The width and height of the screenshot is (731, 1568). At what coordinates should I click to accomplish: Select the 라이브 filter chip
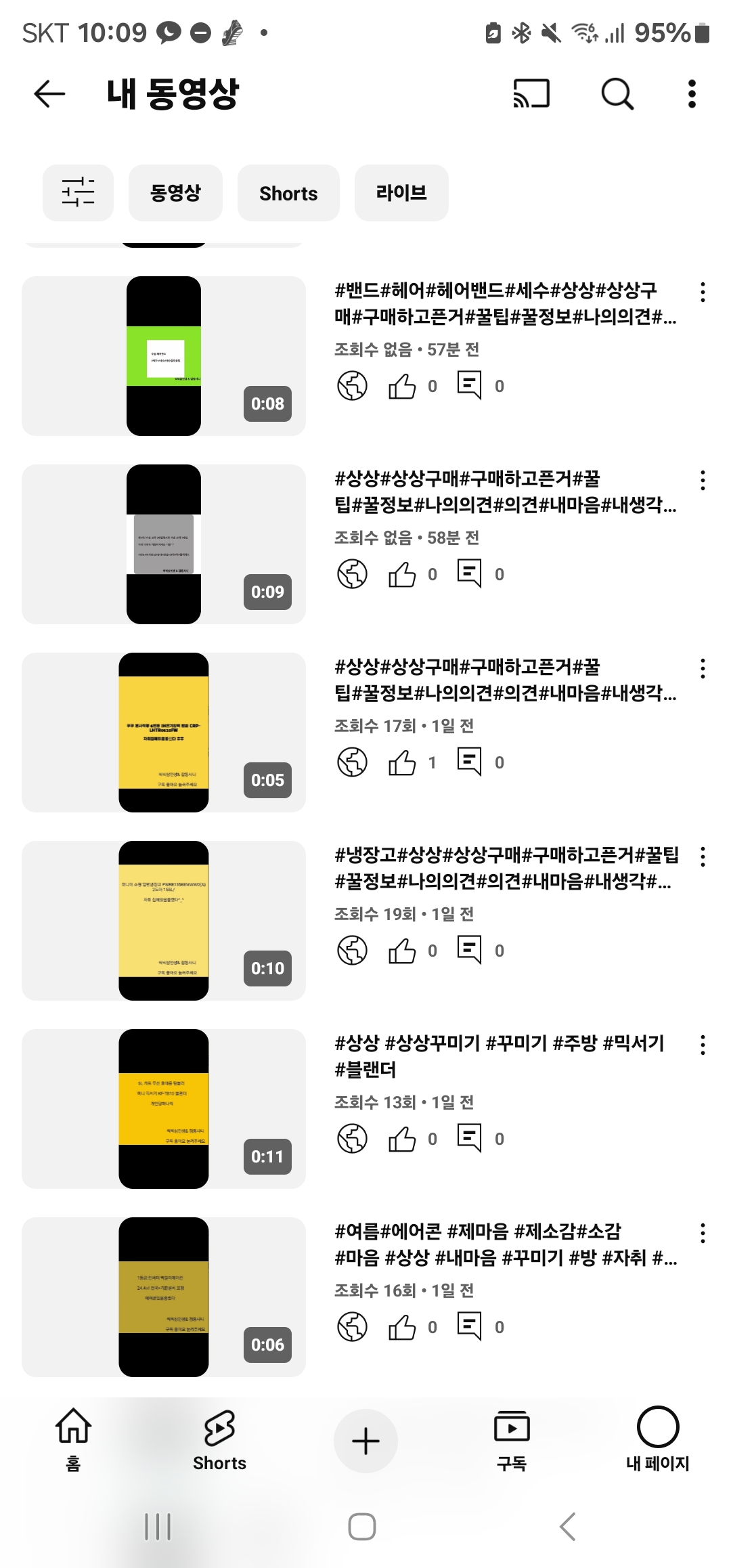(x=401, y=193)
